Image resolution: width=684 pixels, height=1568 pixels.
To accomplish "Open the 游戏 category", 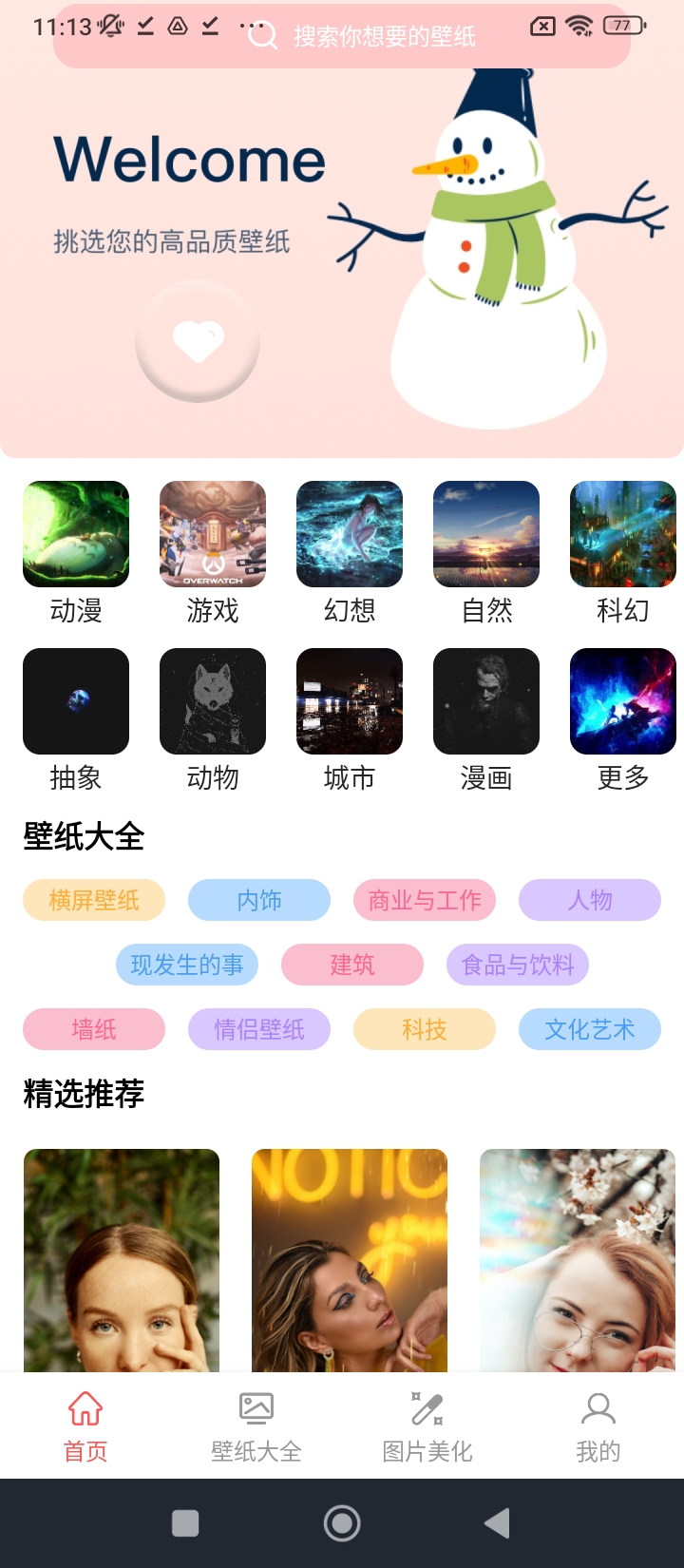I will [213, 535].
